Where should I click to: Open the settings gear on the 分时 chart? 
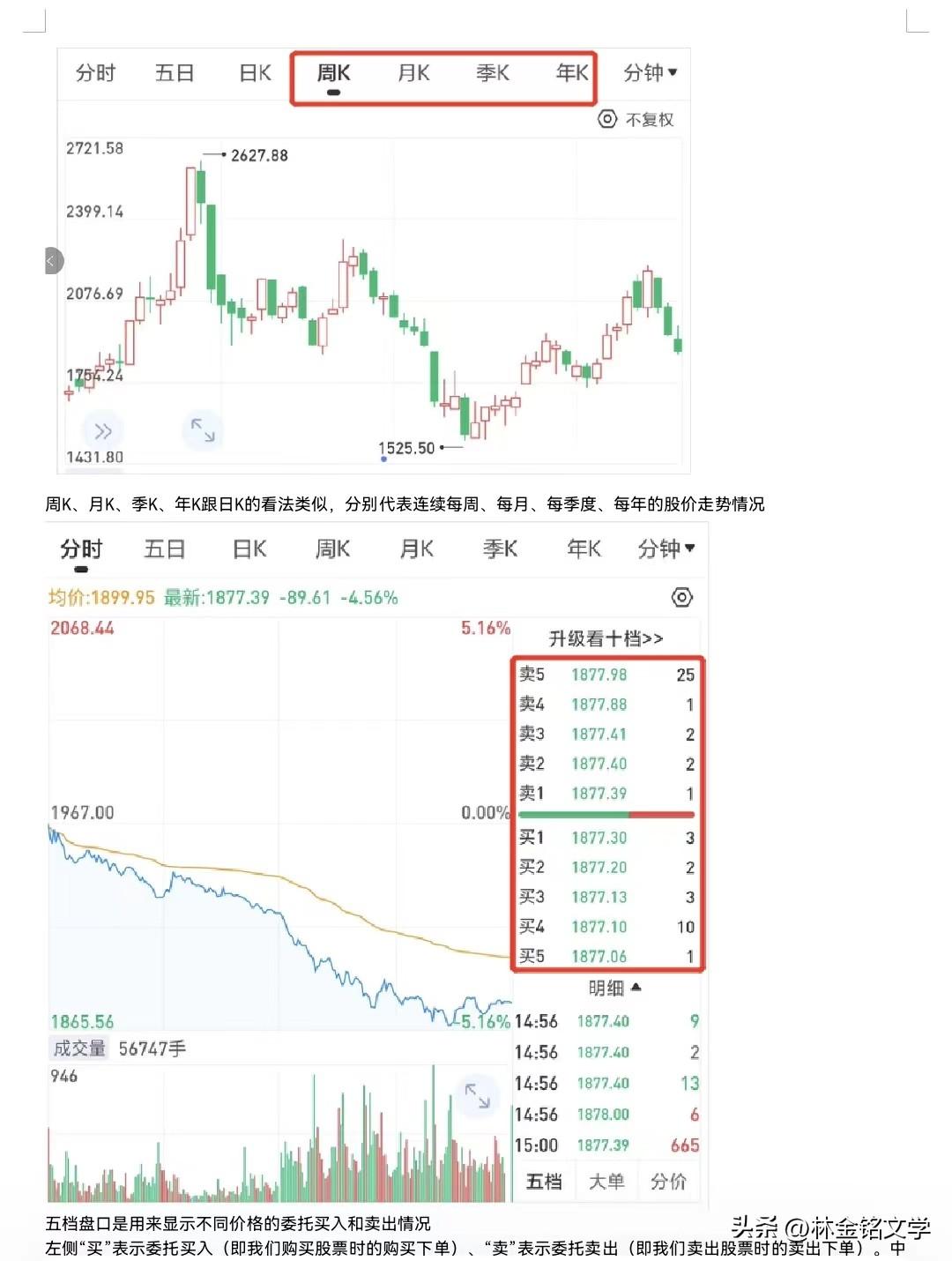coord(681,597)
